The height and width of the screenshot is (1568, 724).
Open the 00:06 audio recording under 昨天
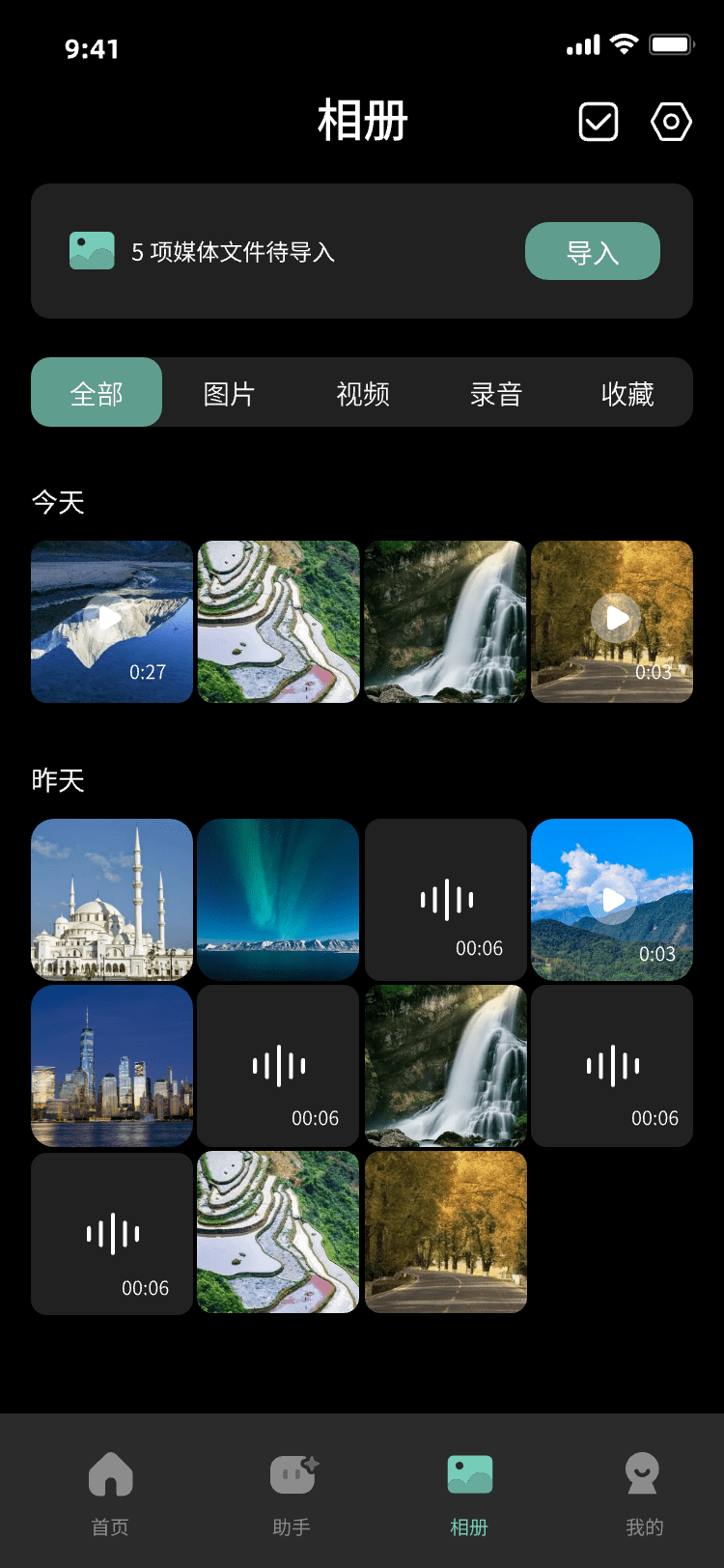click(x=445, y=899)
